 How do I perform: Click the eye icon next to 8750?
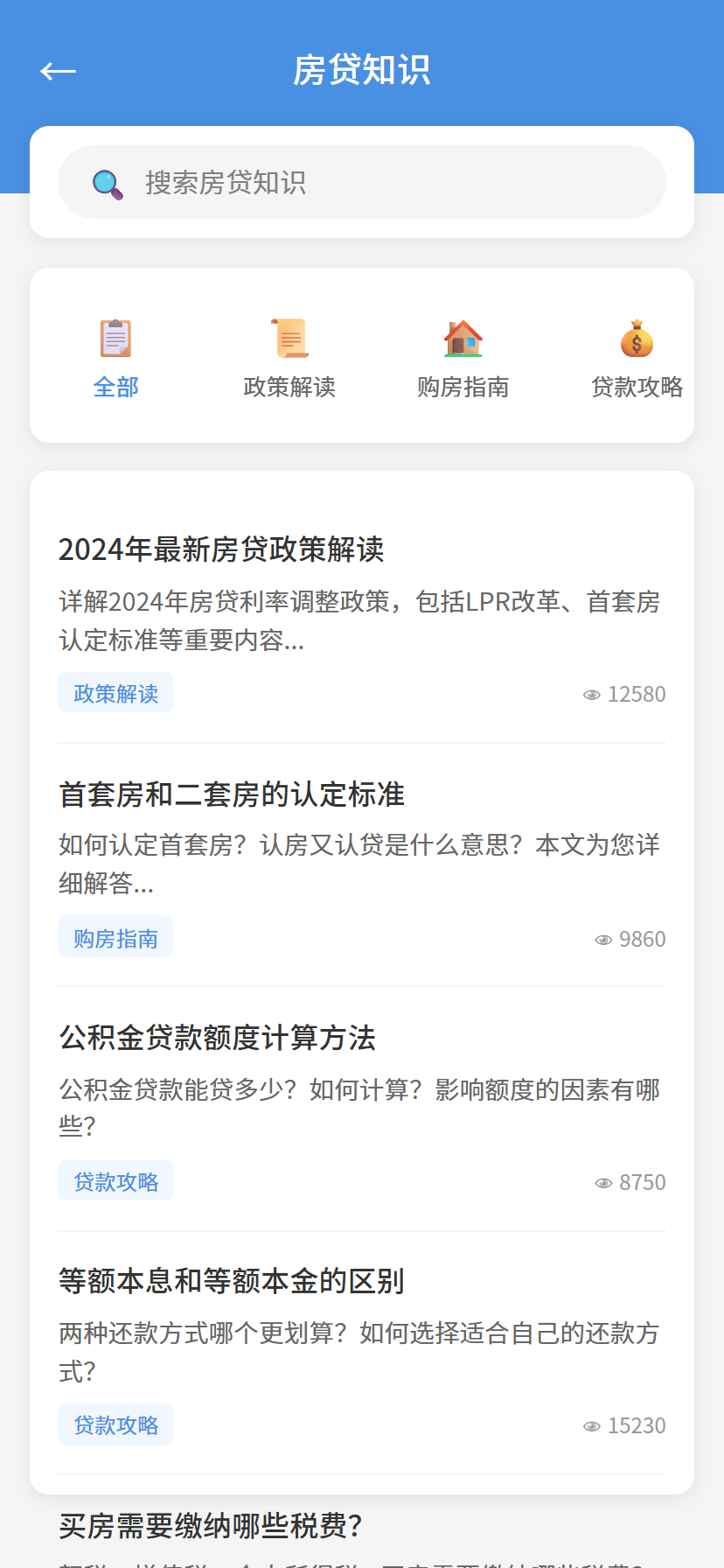603,1181
